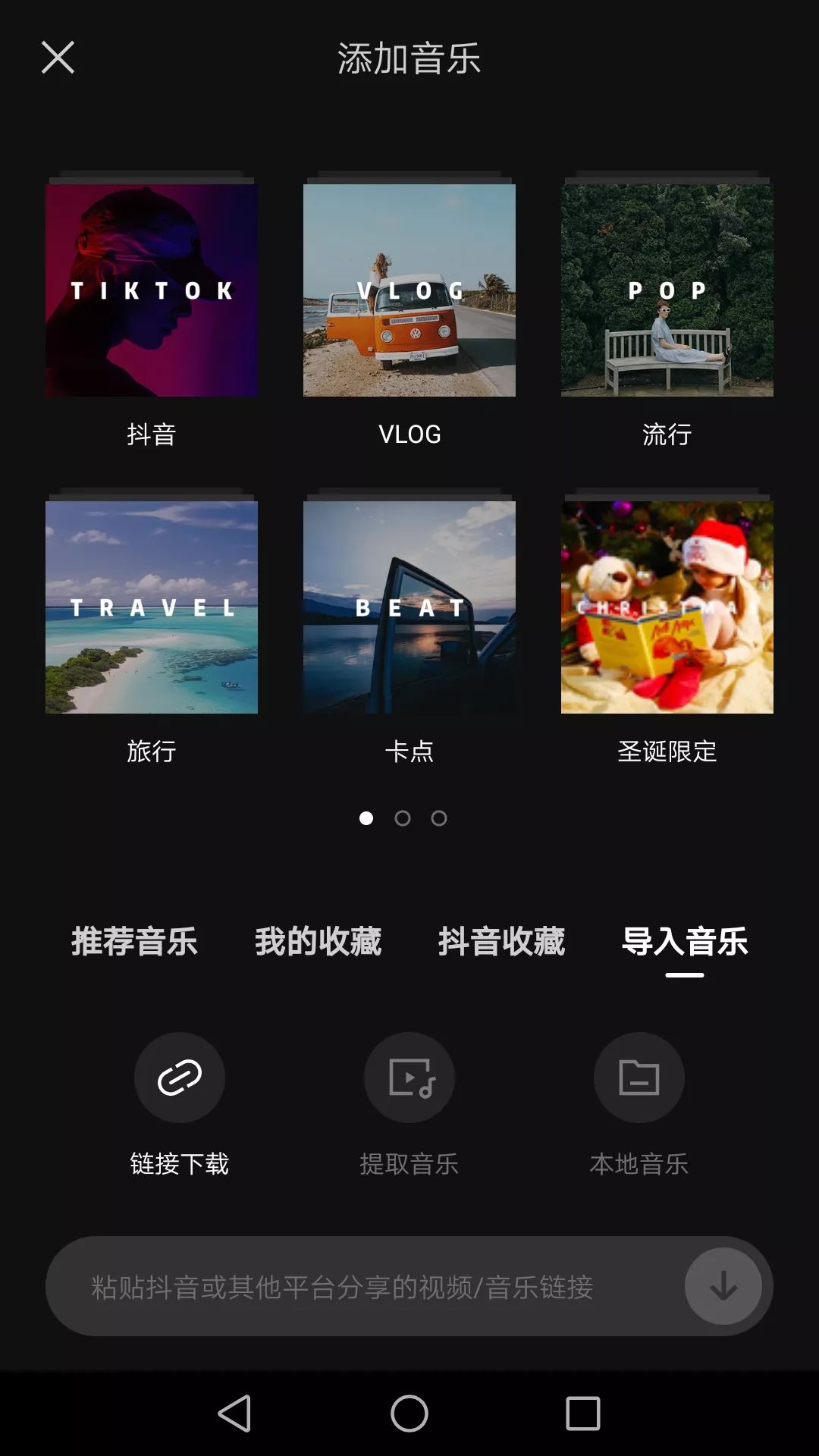
Task: Open the 流行 POP music category
Action: click(667, 290)
